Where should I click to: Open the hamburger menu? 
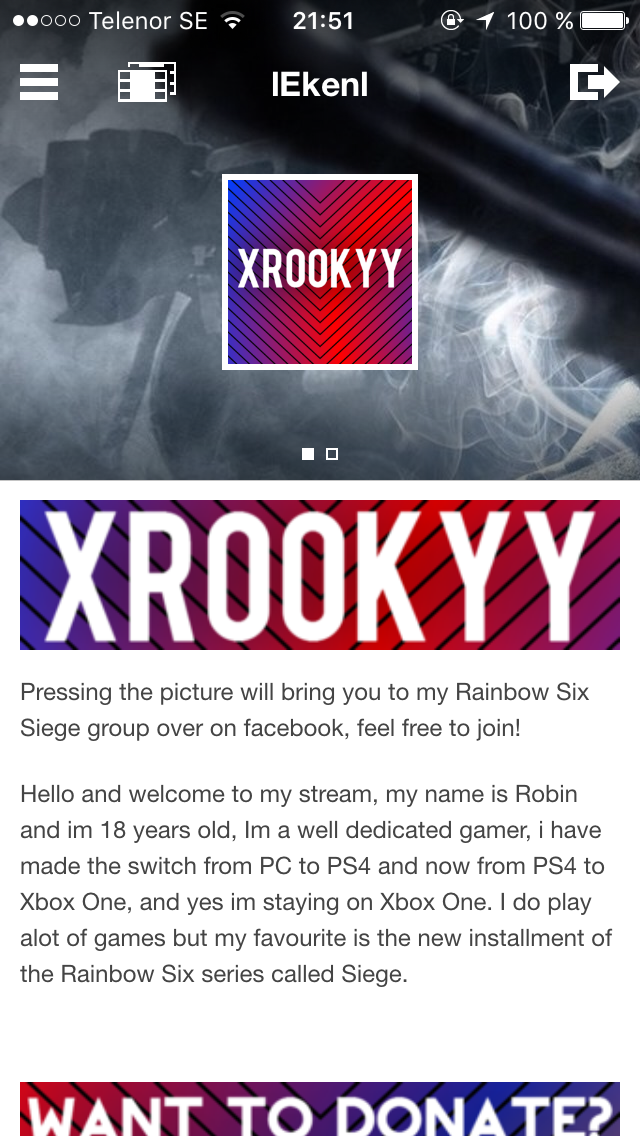click(39, 82)
